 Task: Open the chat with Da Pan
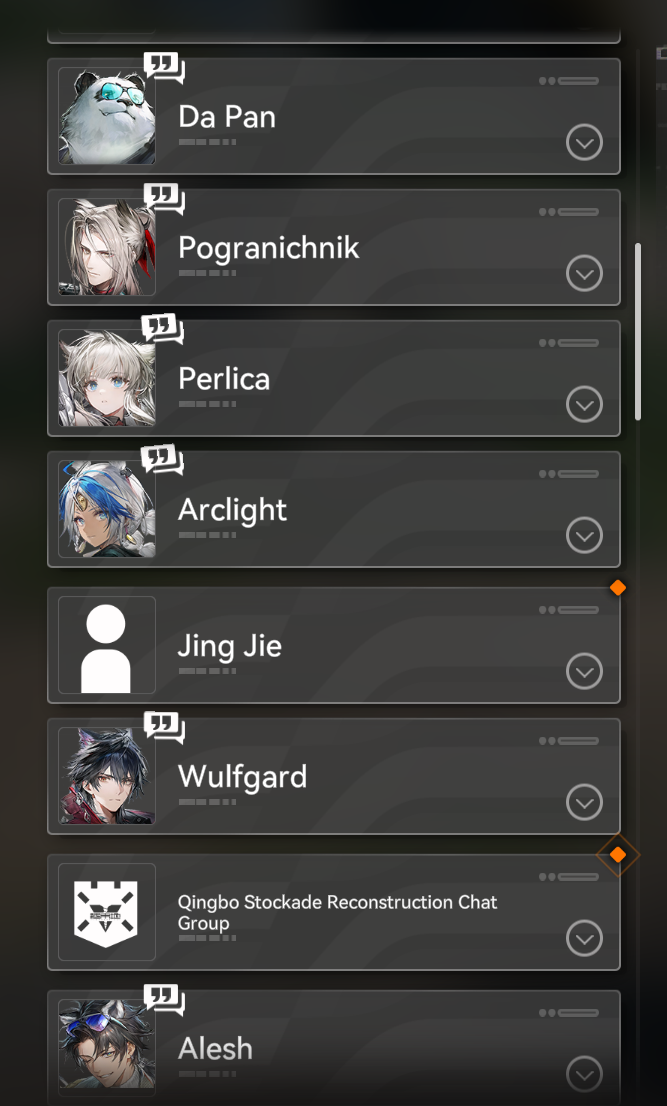coord(334,116)
